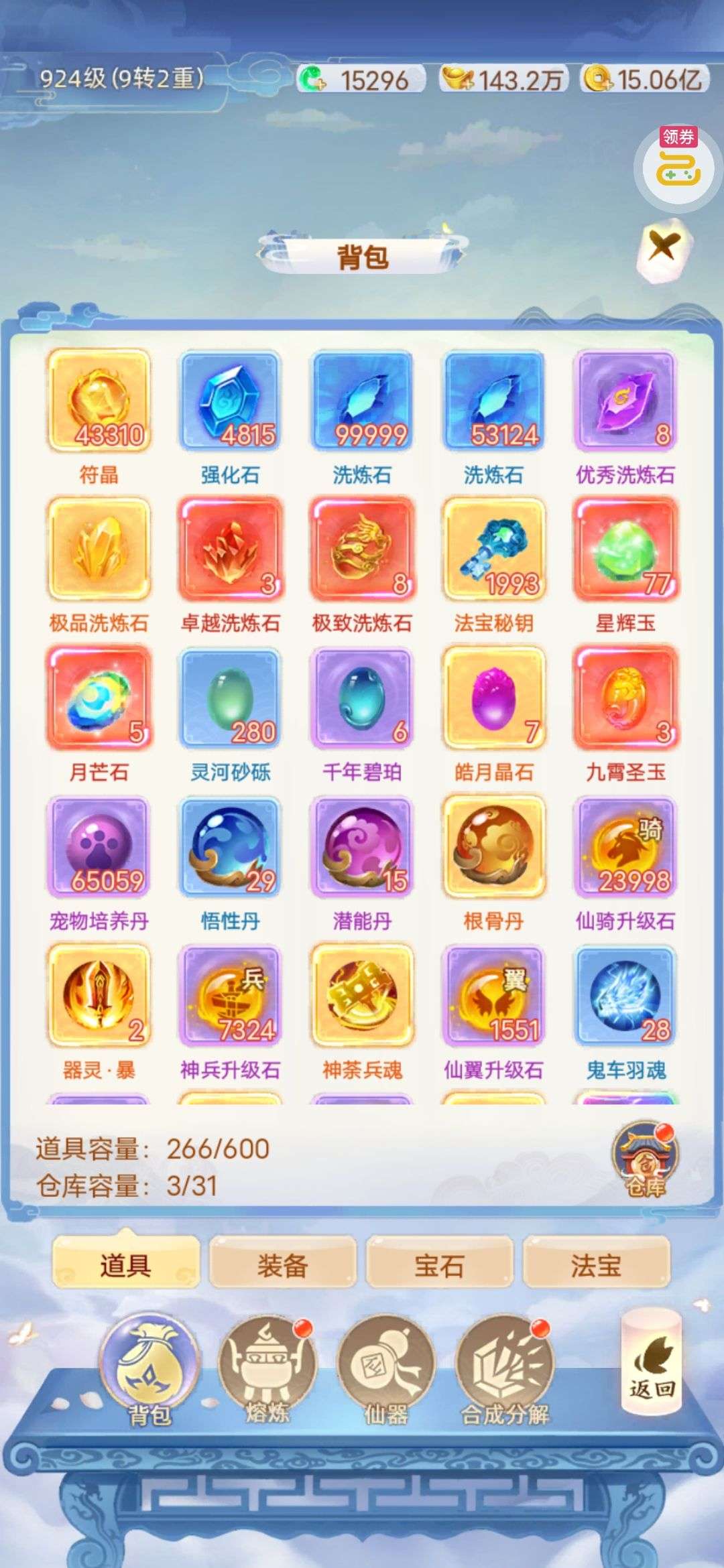Open the 领券 coupon icon

(x=678, y=164)
